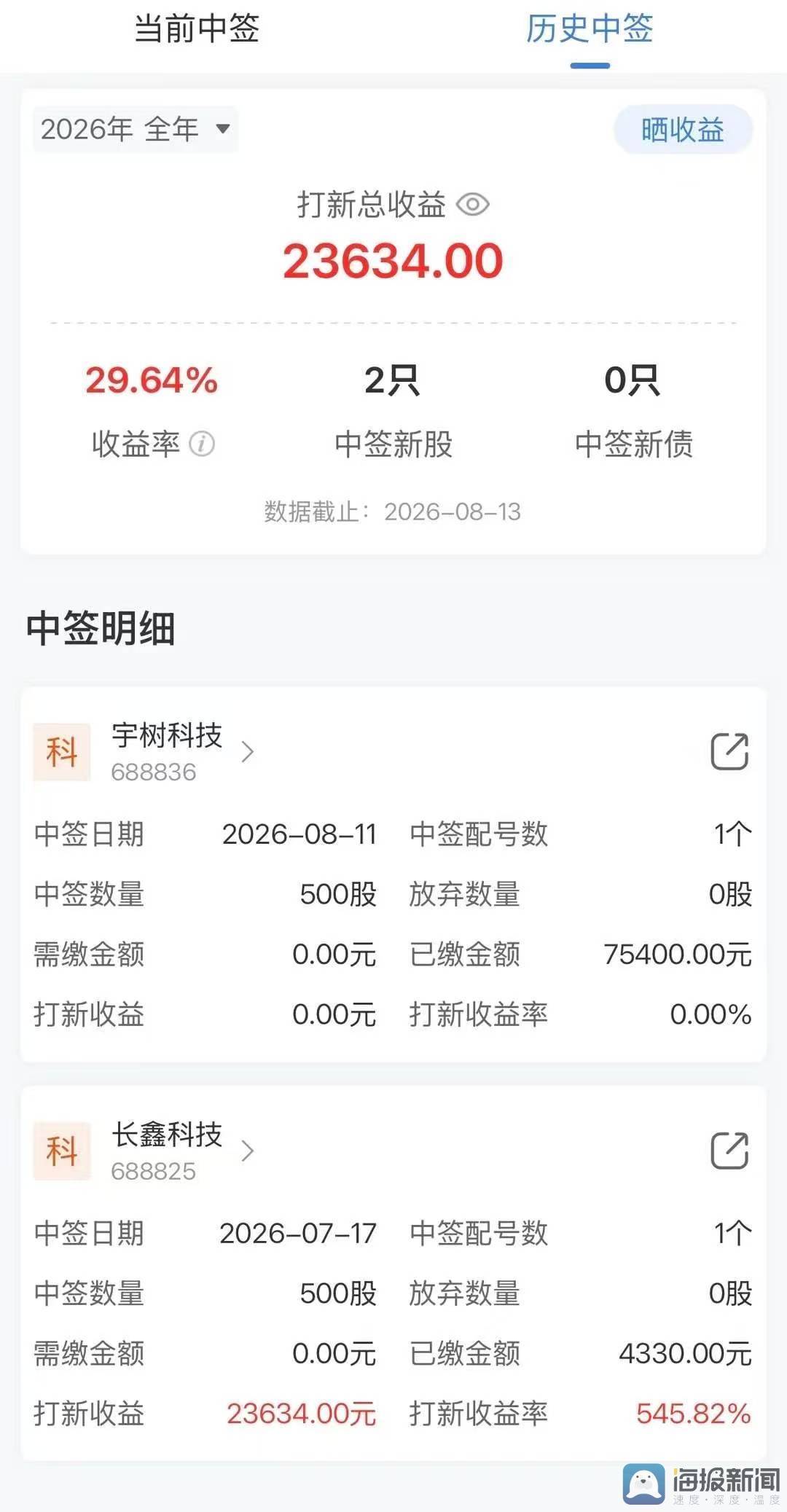Open the 2026年 全年 period dropdown
The height and width of the screenshot is (1512, 787).
136,129
